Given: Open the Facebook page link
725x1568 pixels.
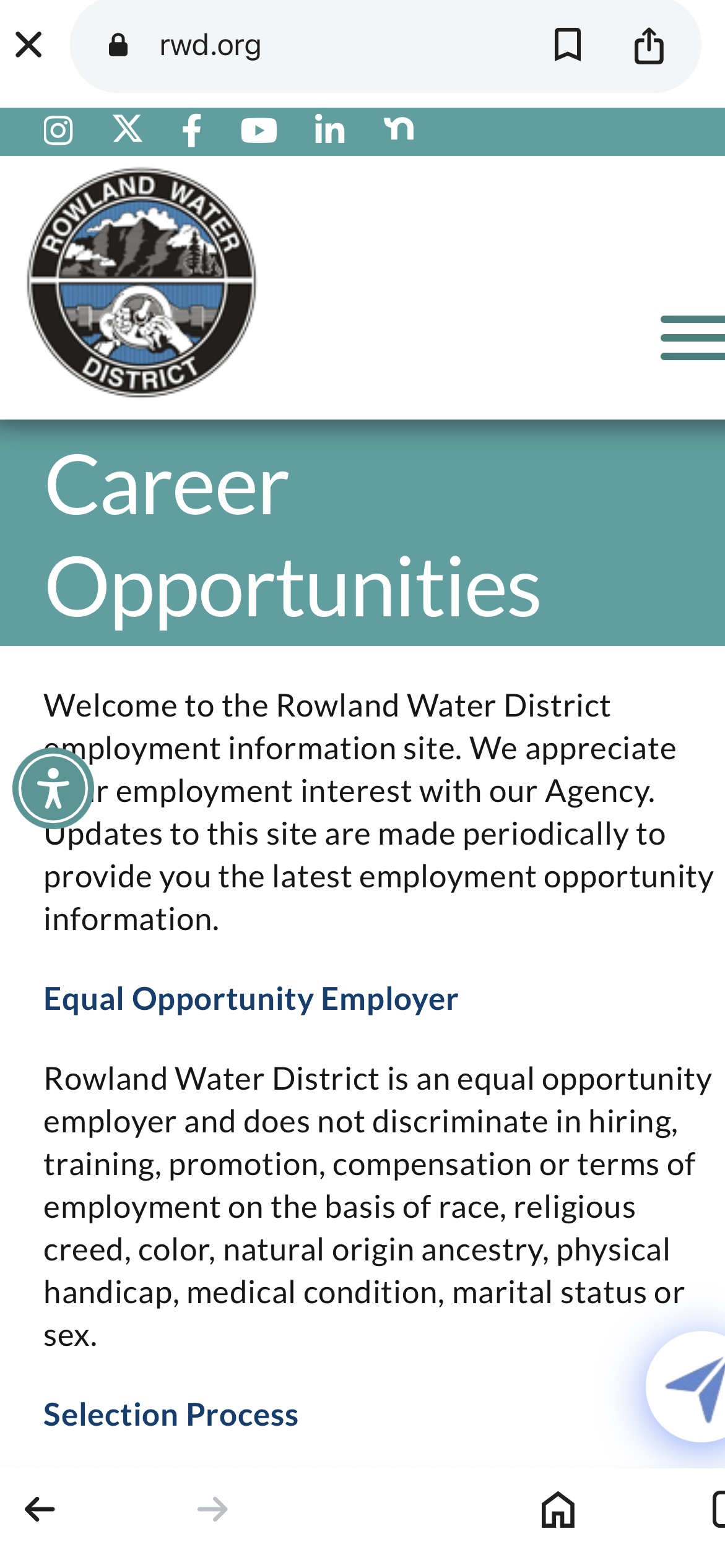Looking at the screenshot, I should point(192,131).
